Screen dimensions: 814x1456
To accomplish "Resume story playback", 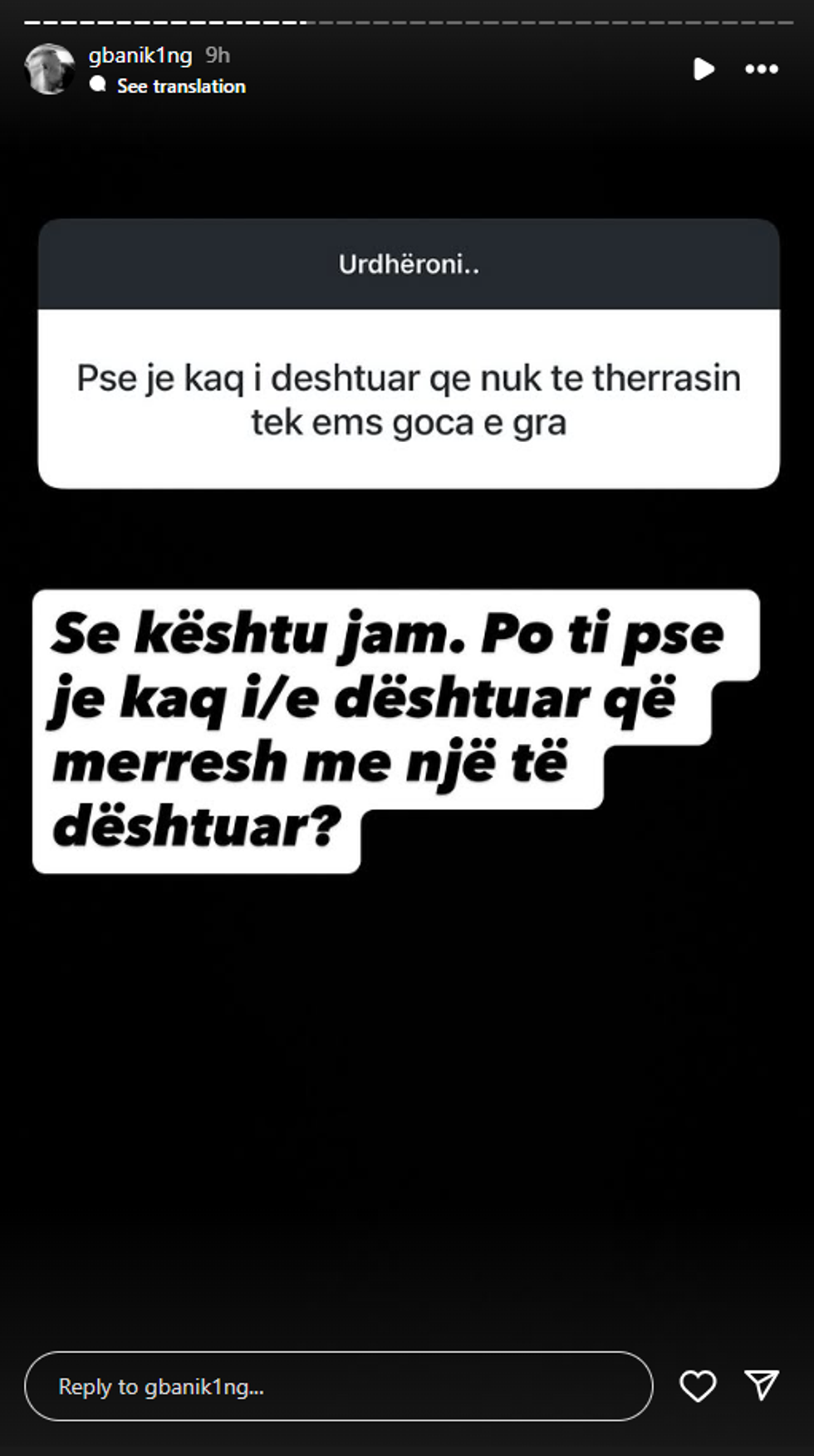I will pos(704,69).
